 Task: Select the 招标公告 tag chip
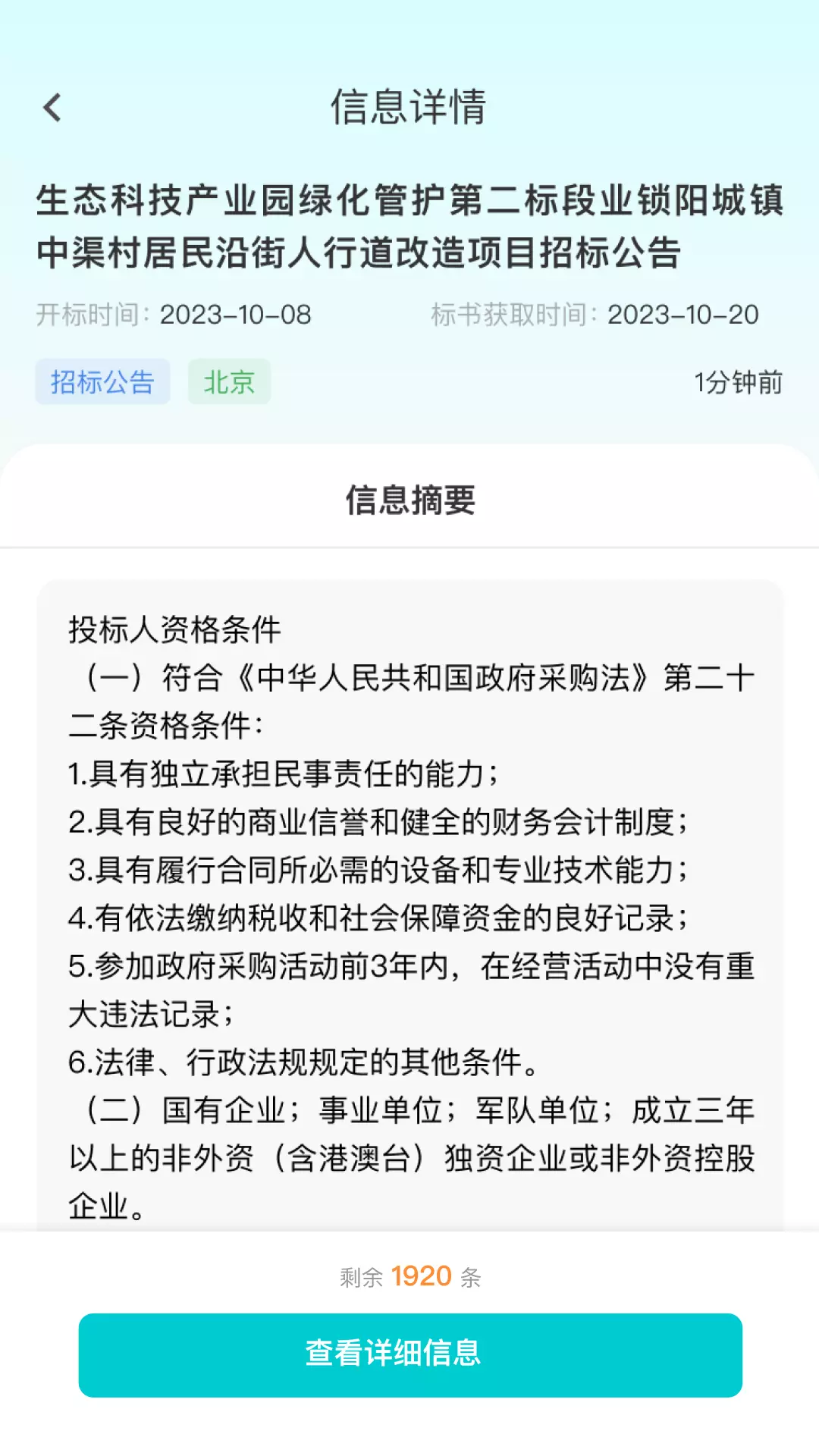click(102, 381)
